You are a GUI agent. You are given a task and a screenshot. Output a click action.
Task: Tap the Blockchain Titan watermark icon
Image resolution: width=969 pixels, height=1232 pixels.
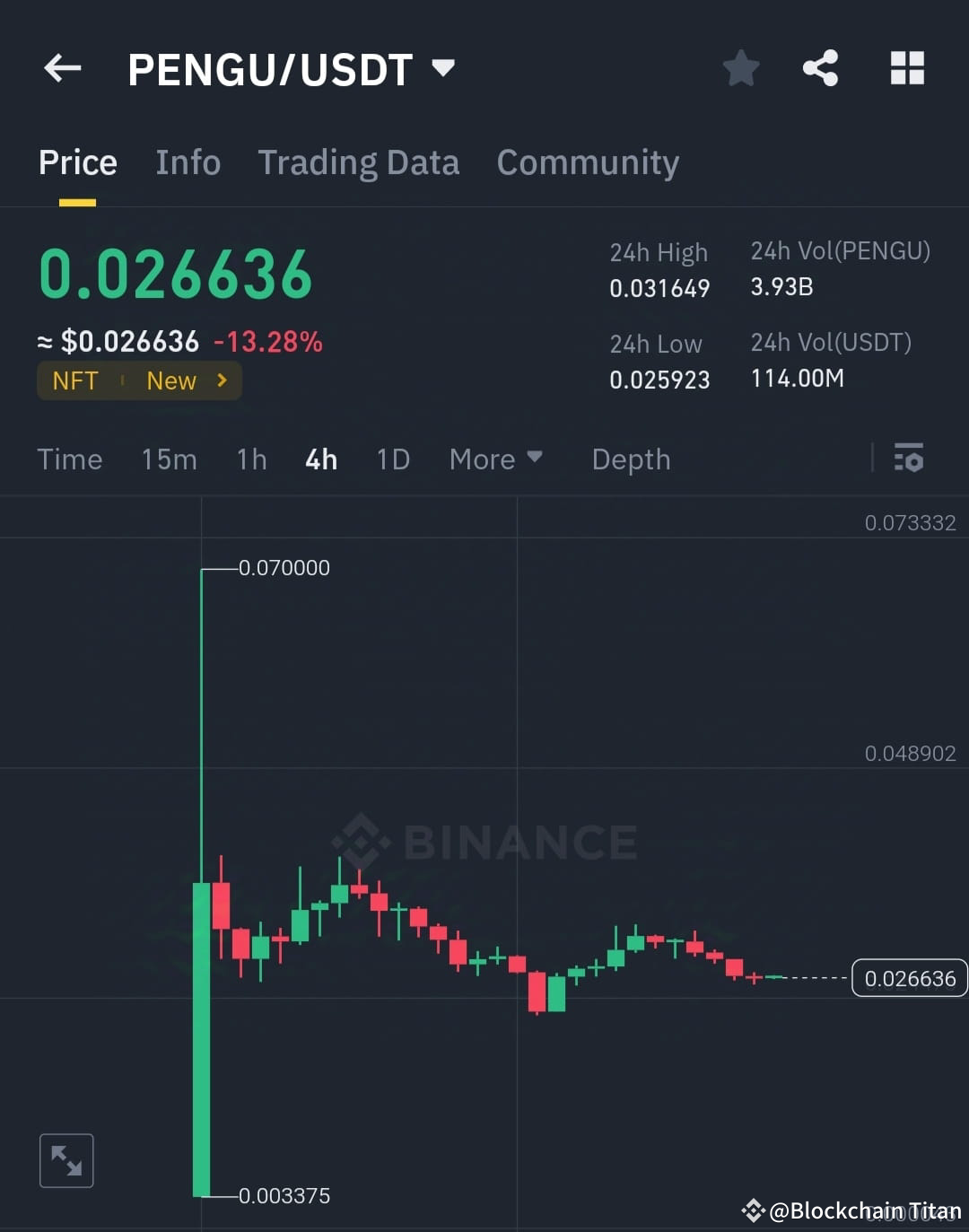(752, 1210)
